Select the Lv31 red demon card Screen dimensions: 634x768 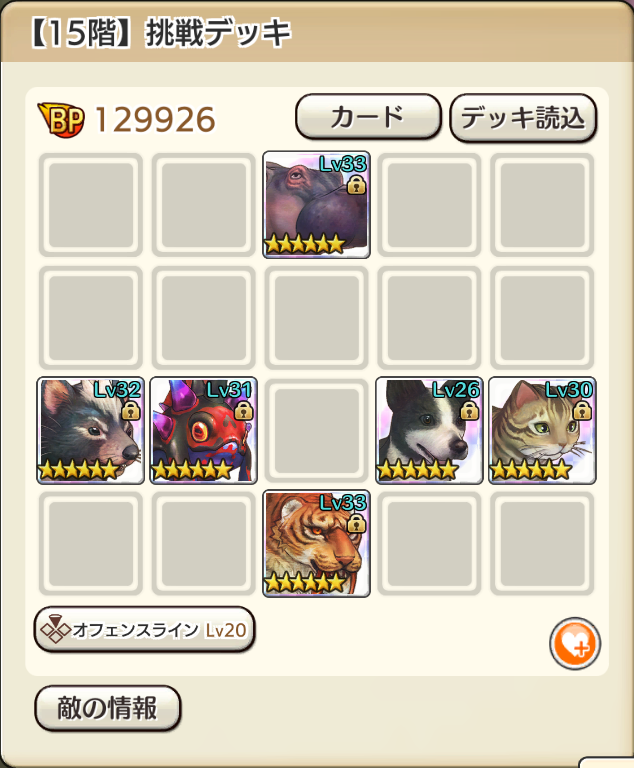tap(203, 430)
